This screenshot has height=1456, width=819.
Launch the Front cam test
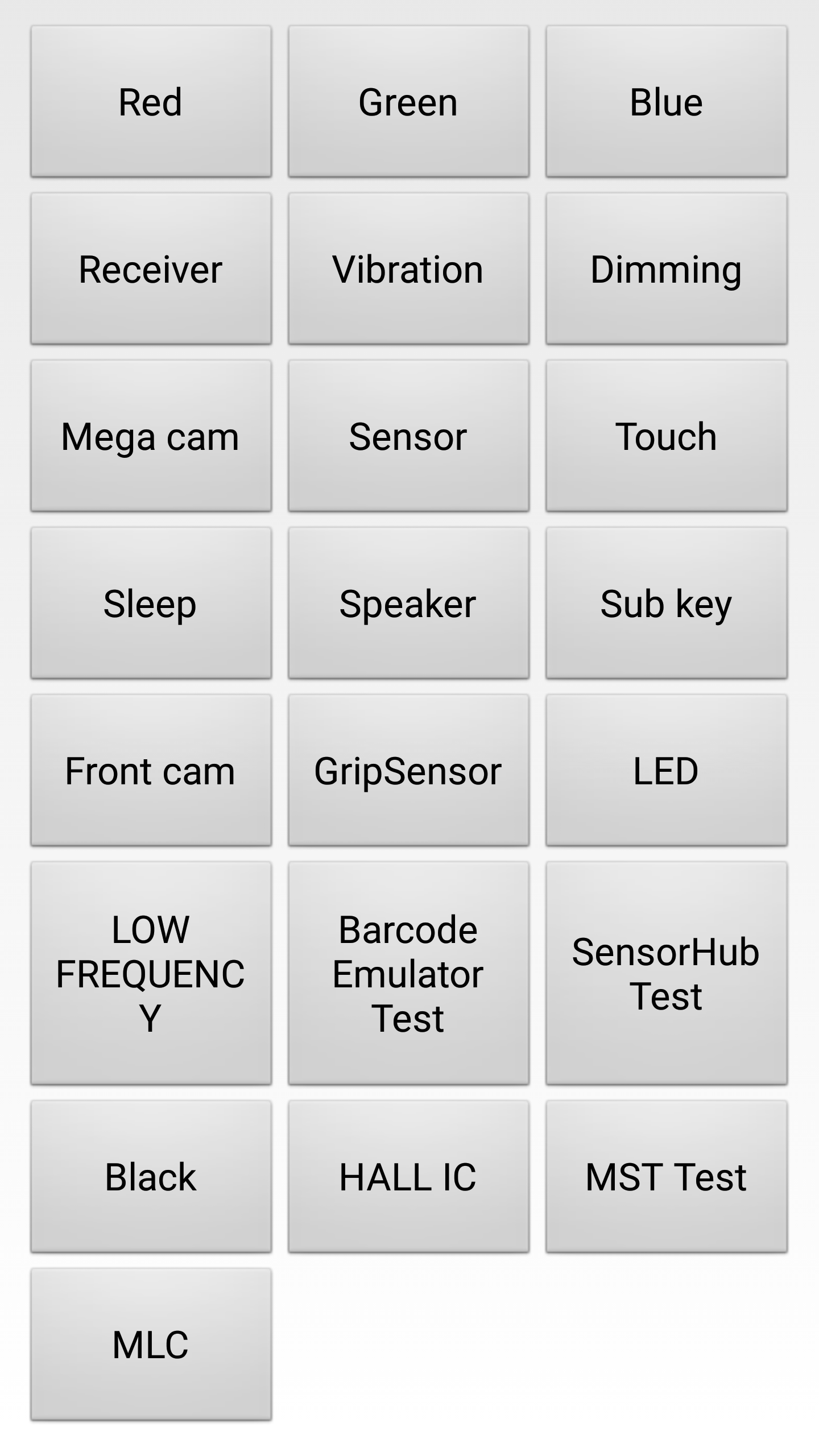click(151, 771)
